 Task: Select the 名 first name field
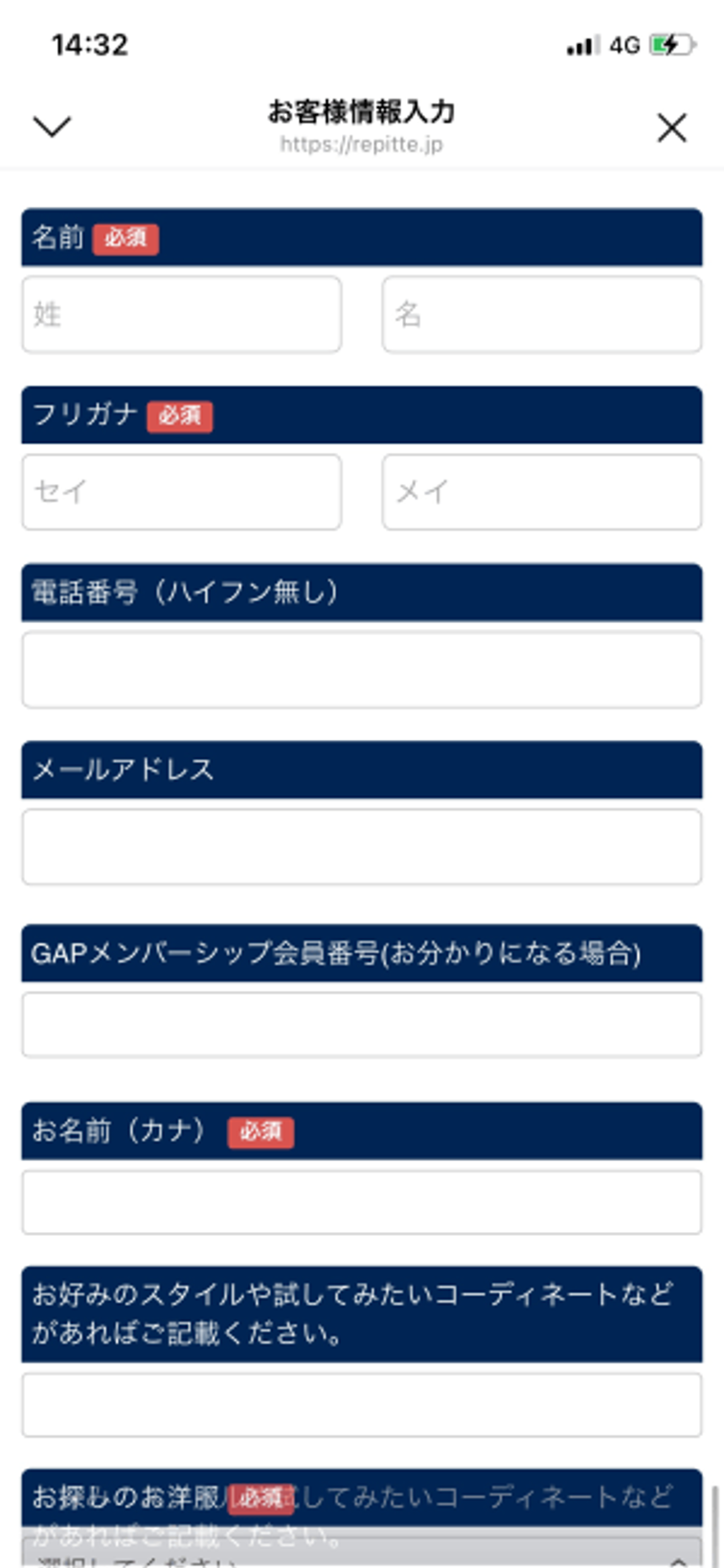(542, 314)
